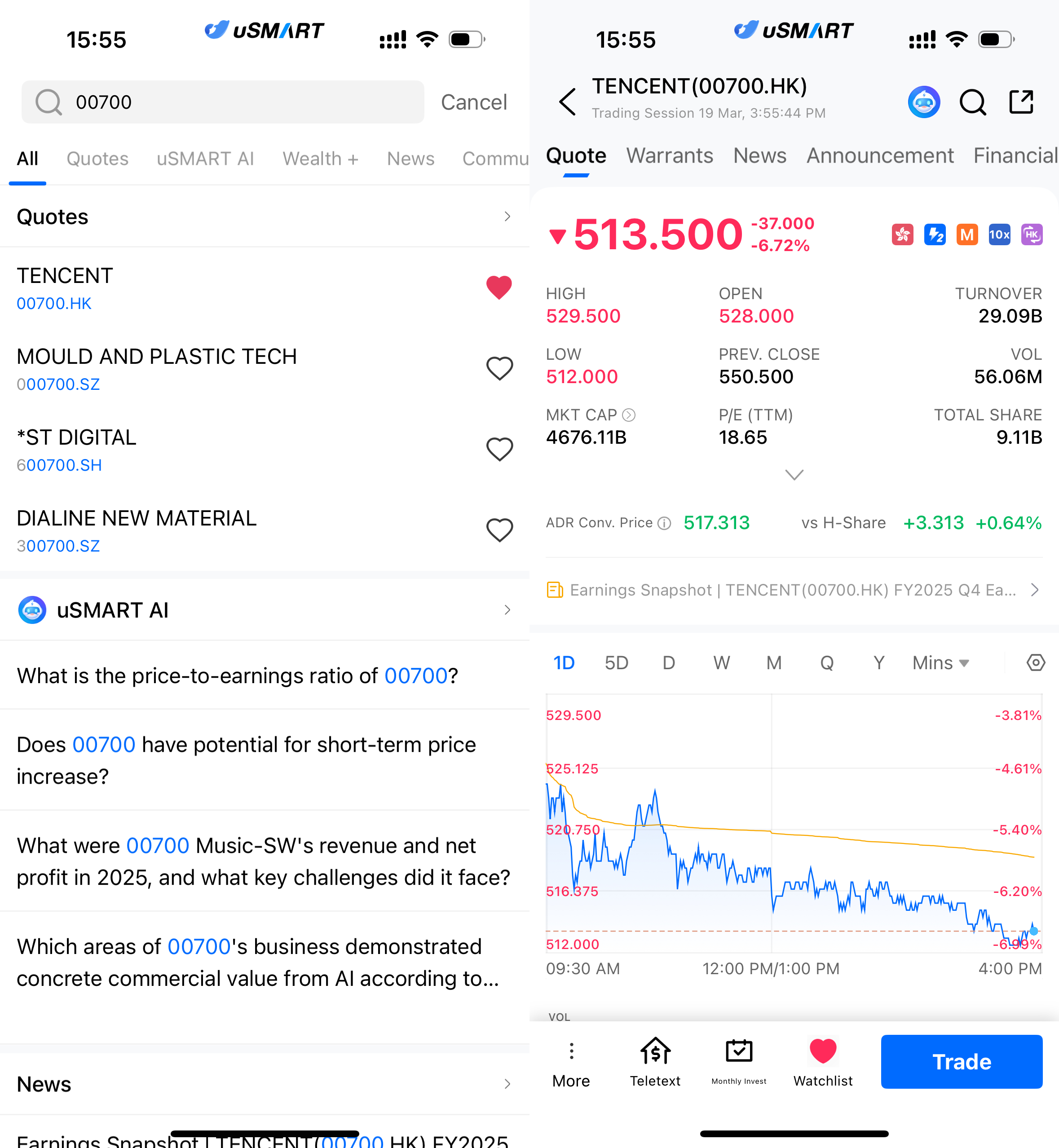
Task: Open the Warrants tab
Action: tap(669, 155)
